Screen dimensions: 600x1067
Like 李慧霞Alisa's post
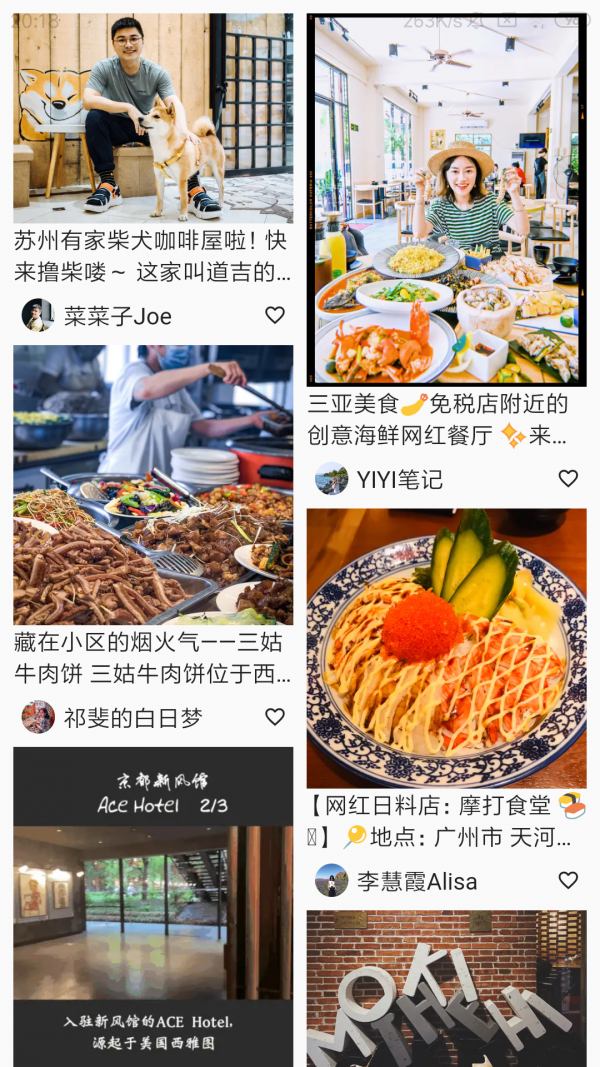568,880
